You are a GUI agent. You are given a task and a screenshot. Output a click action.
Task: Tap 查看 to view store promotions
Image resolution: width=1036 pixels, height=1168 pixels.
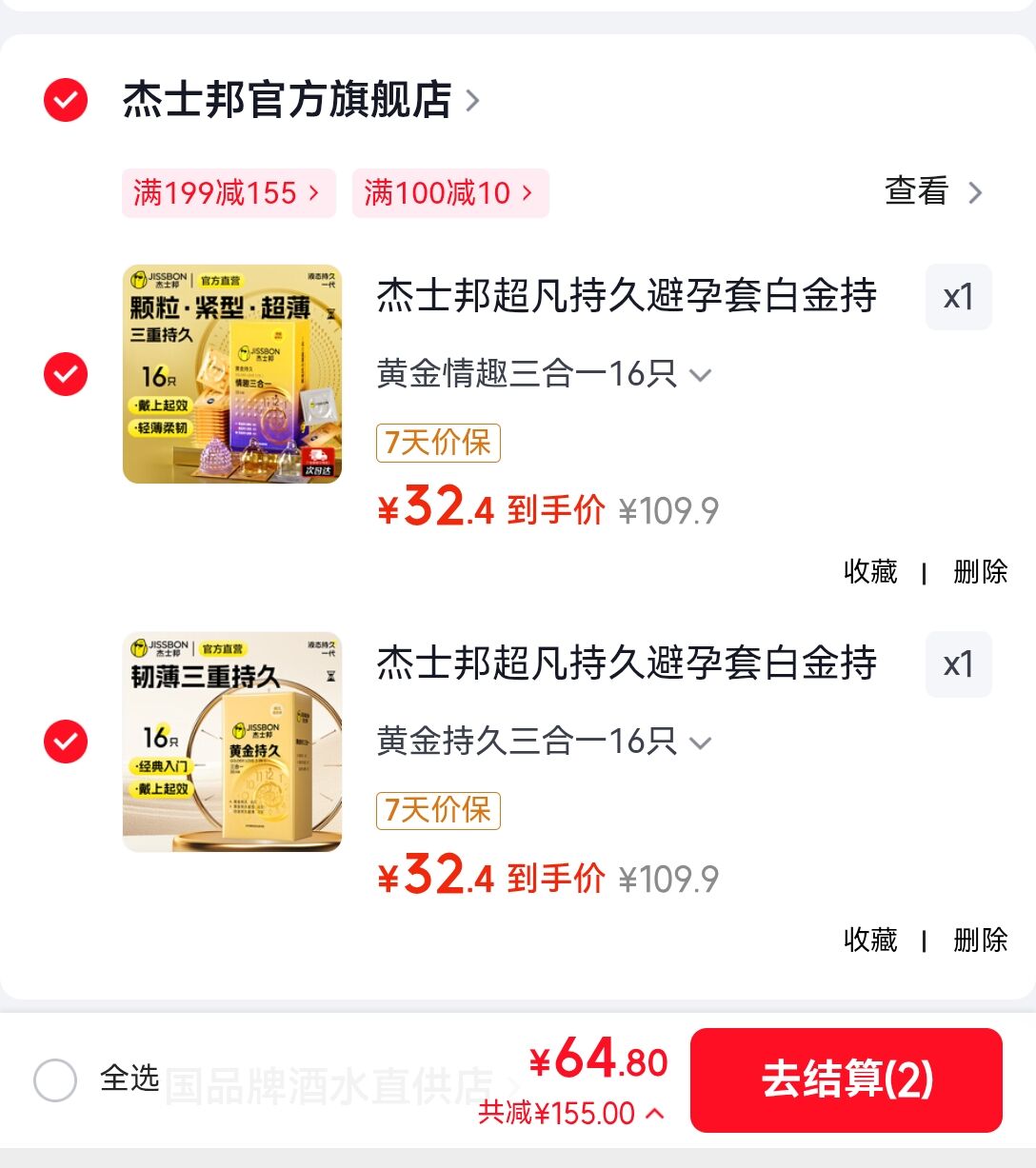pos(933,191)
